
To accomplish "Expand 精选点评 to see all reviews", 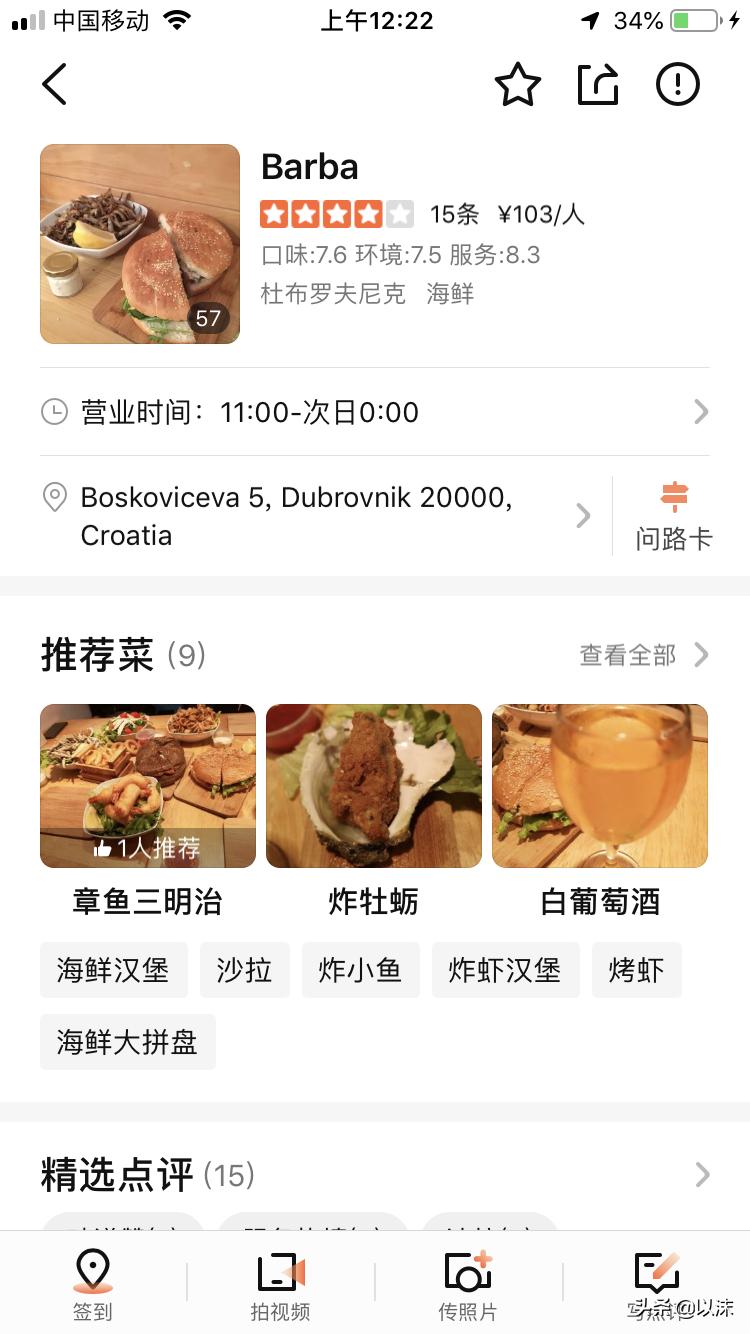I will 701,1175.
